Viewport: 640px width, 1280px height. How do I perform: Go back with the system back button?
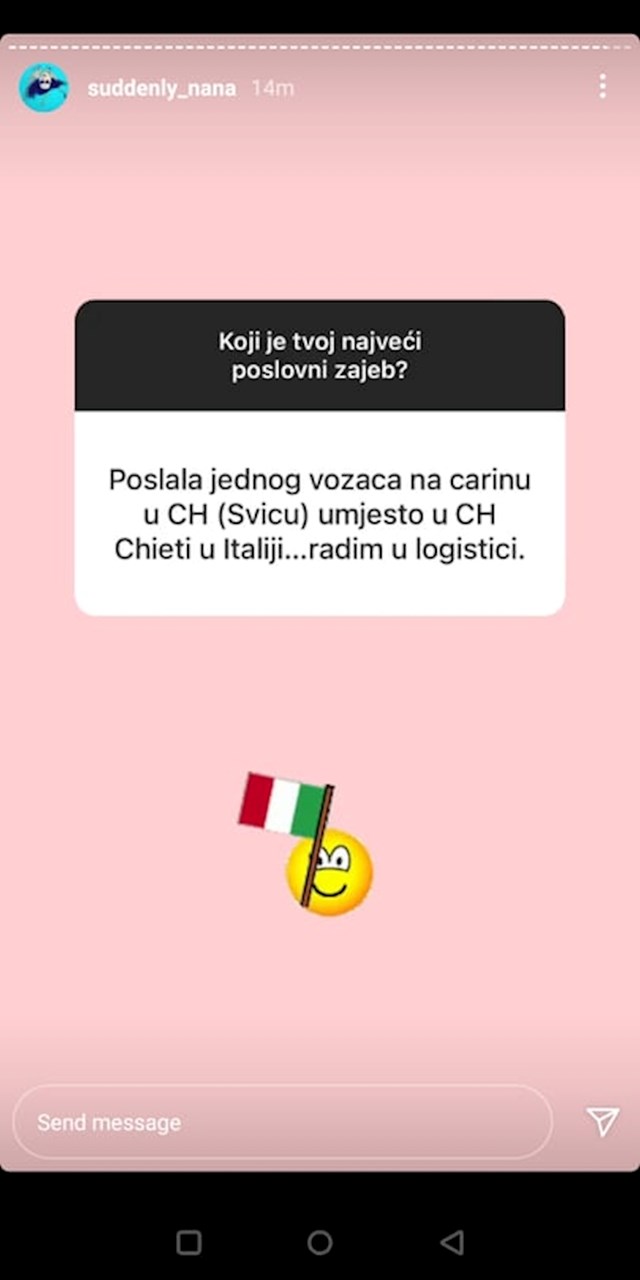coord(452,1242)
